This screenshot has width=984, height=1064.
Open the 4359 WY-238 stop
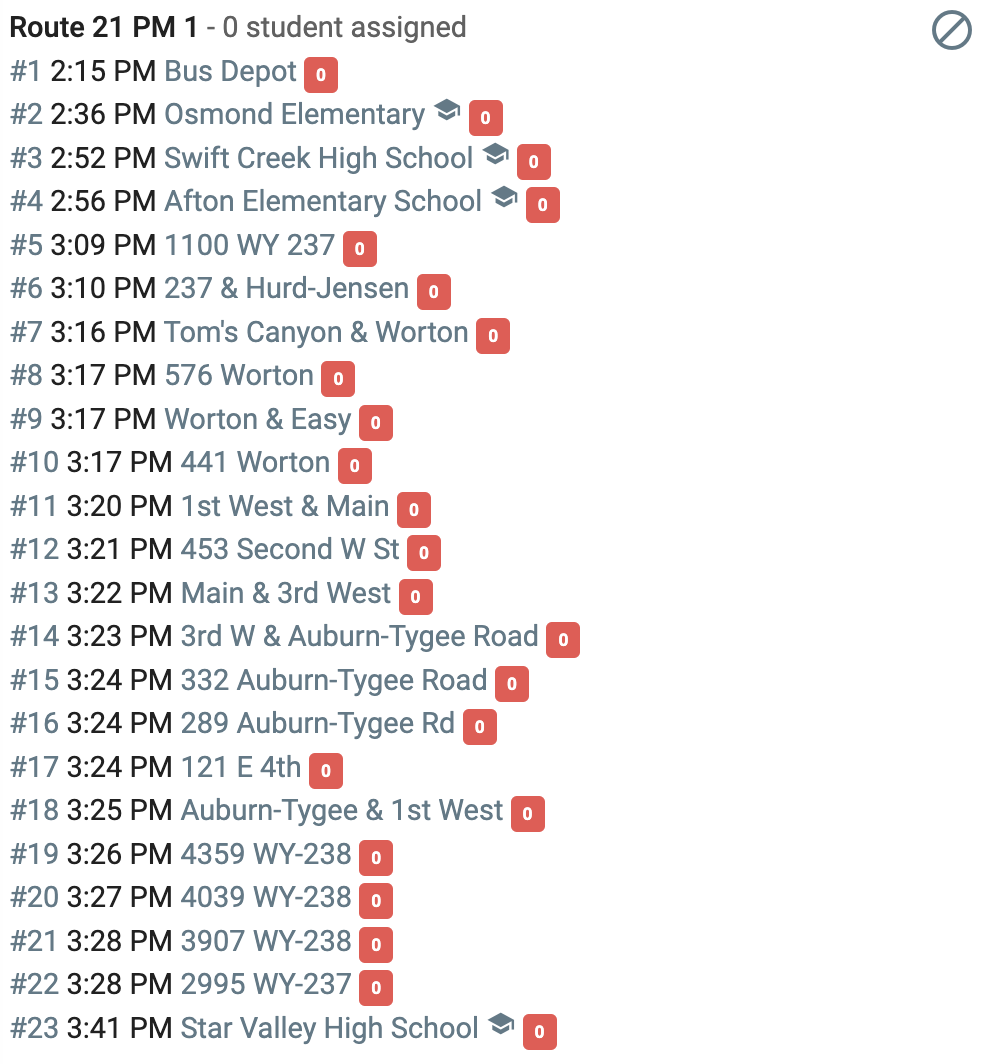[266, 854]
